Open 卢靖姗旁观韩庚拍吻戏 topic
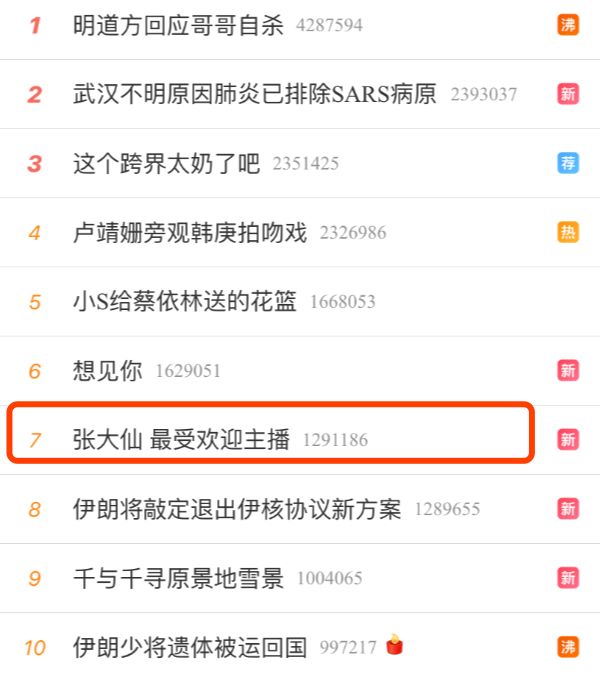The height and width of the screenshot is (678, 600). click(x=190, y=233)
